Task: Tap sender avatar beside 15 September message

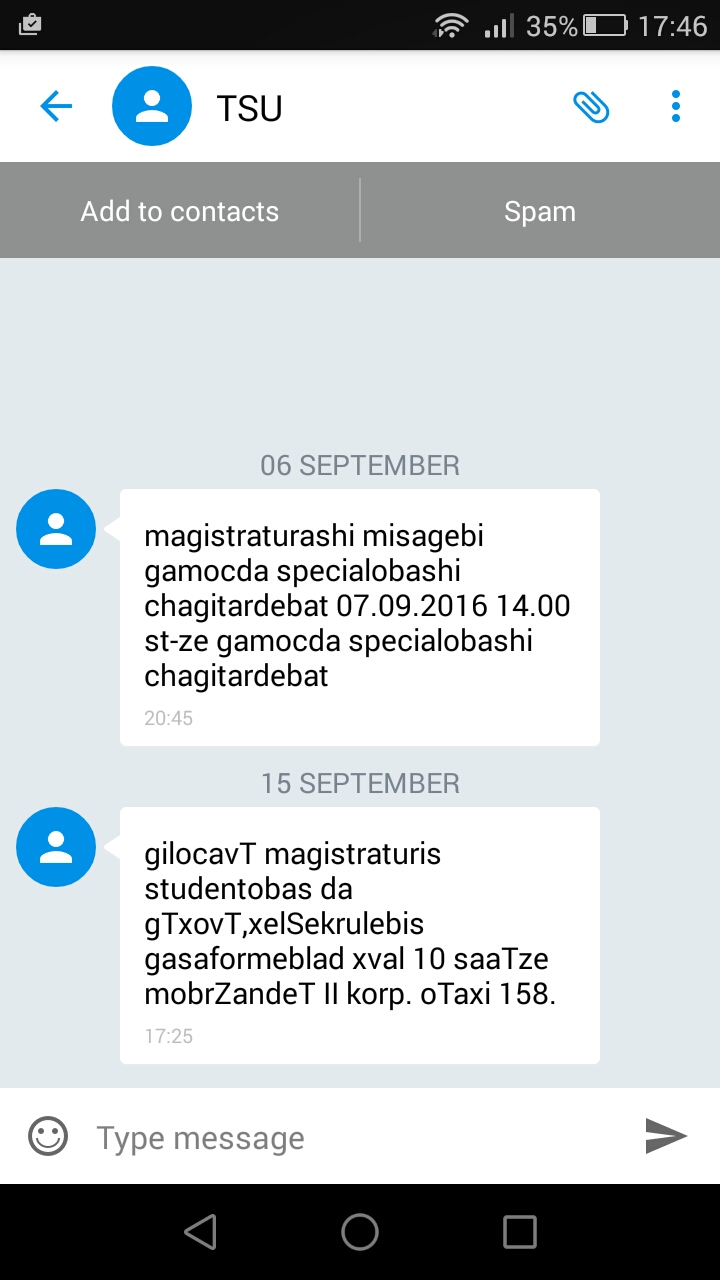Action: [56, 847]
